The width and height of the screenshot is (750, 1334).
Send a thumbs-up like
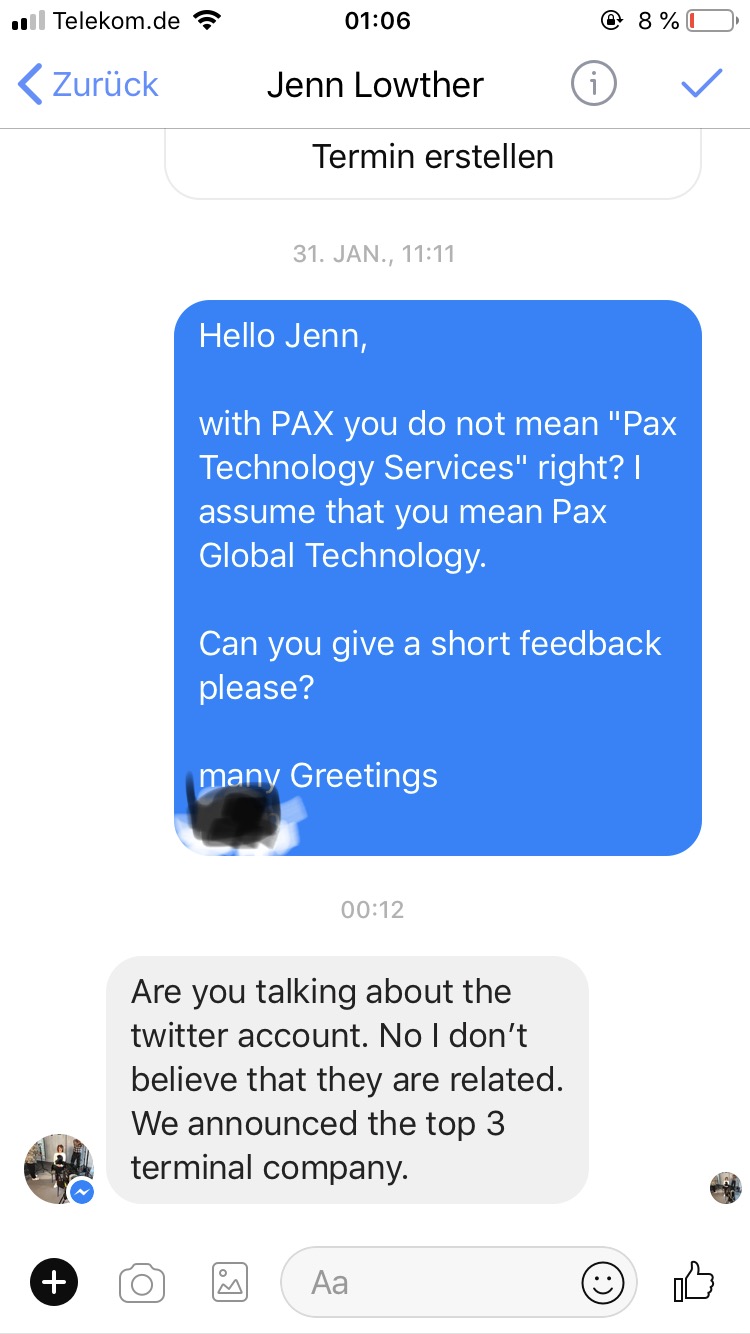[x=693, y=1281]
